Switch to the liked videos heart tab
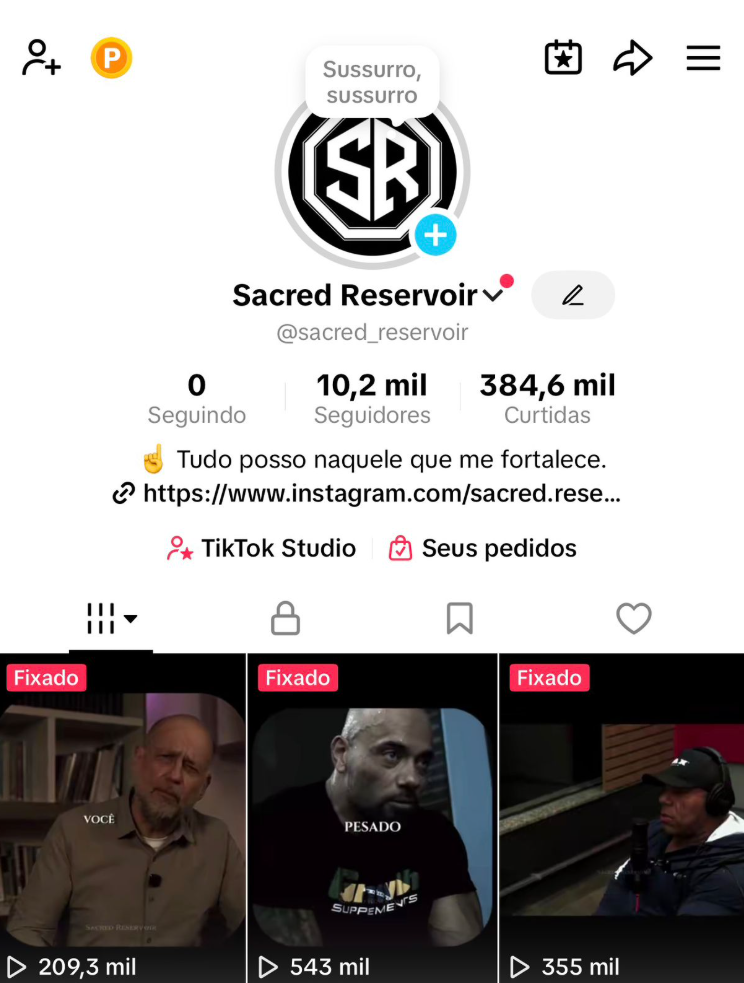 pyautogui.click(x=633, y=619)
